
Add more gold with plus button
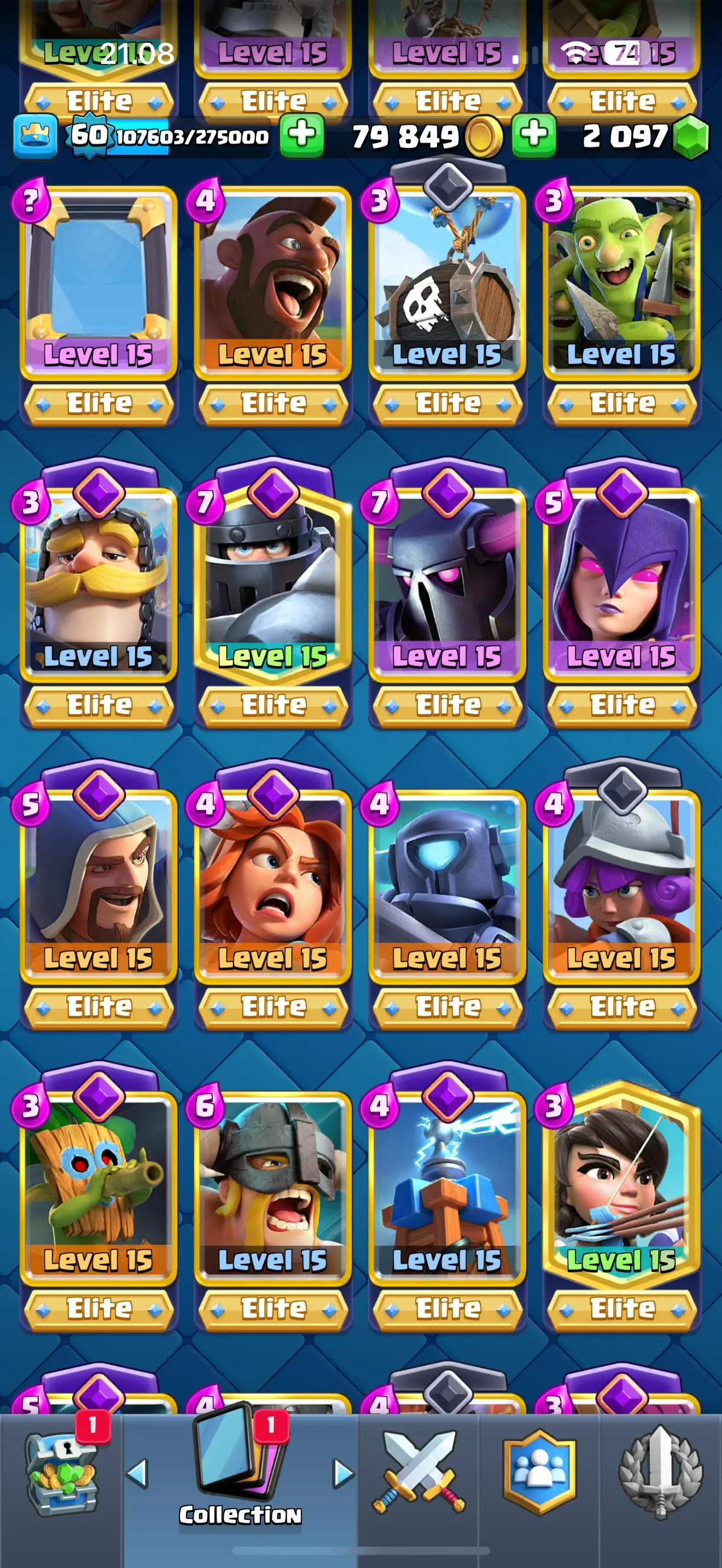[533, 135]
